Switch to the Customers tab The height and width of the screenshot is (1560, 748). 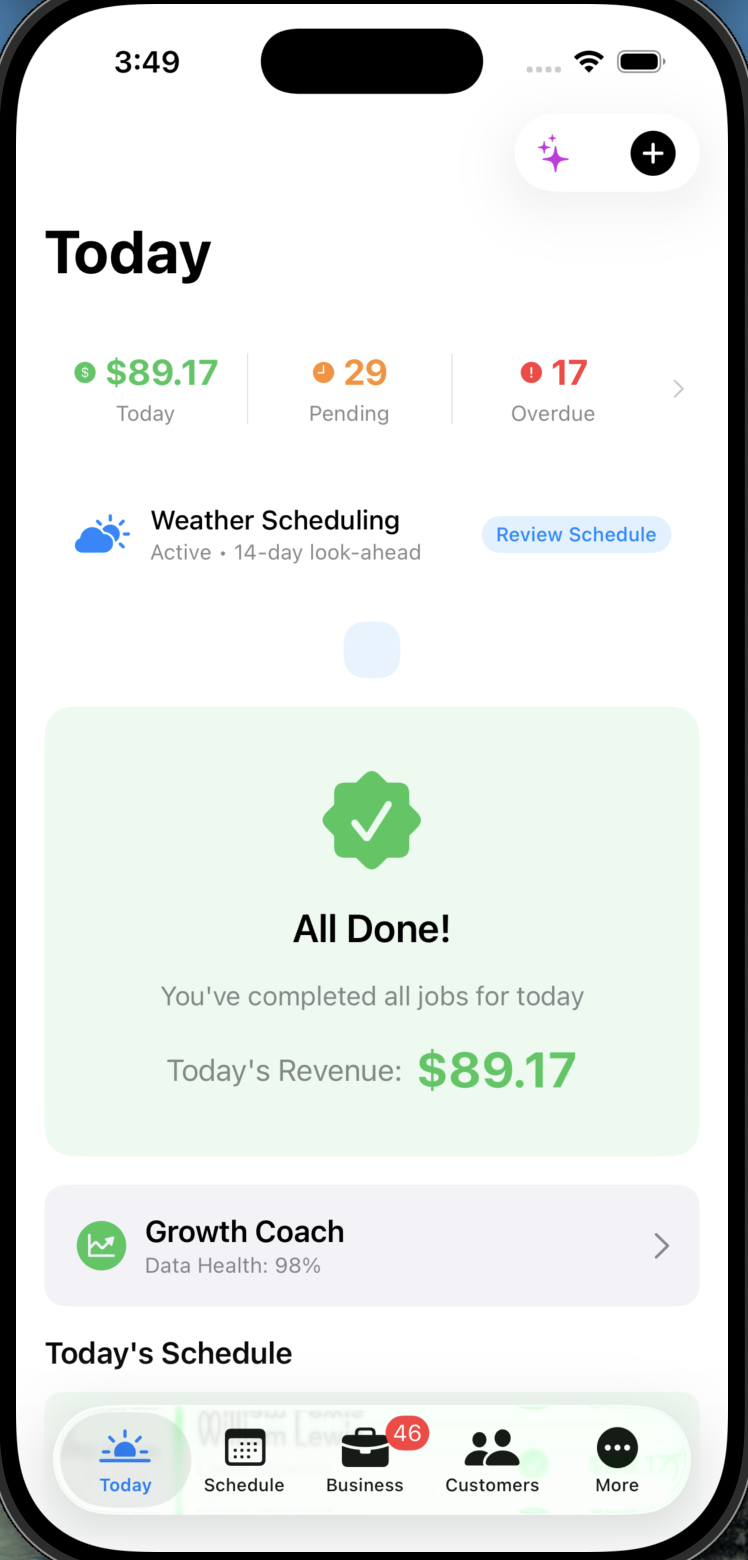click(491, 1459)
